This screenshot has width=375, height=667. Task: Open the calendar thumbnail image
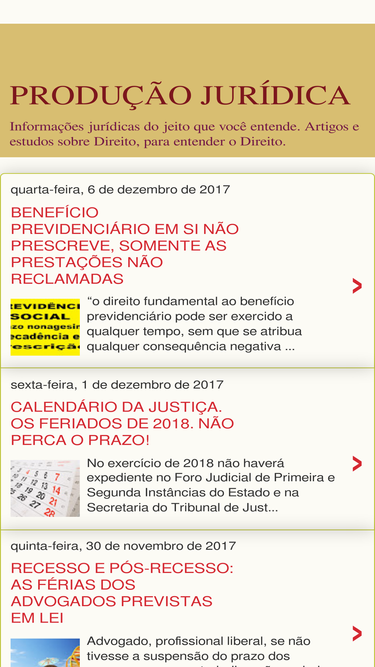click(45, 488)
